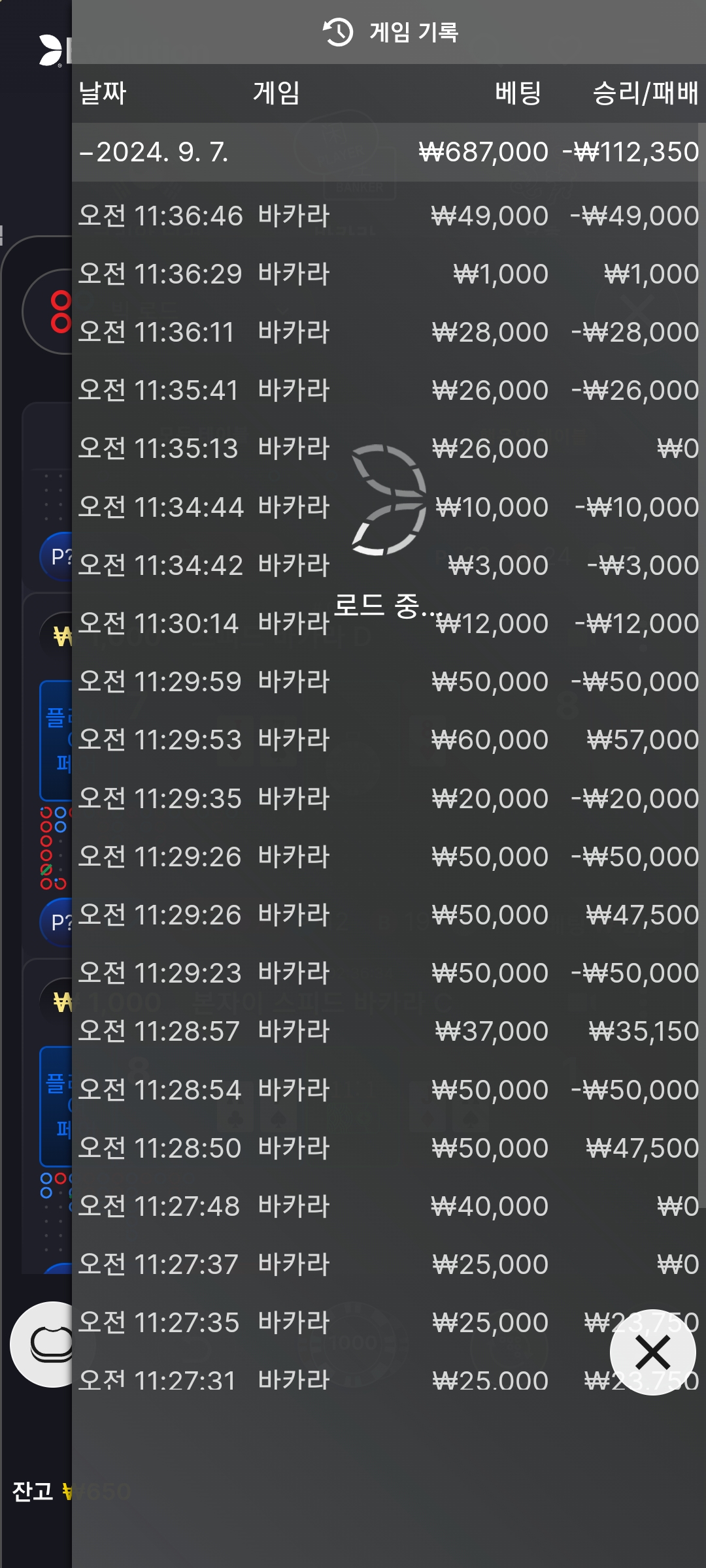
Task: Open the 오전 11:29:35 record with ₩20,000 bet
Action: coord(388,798)
